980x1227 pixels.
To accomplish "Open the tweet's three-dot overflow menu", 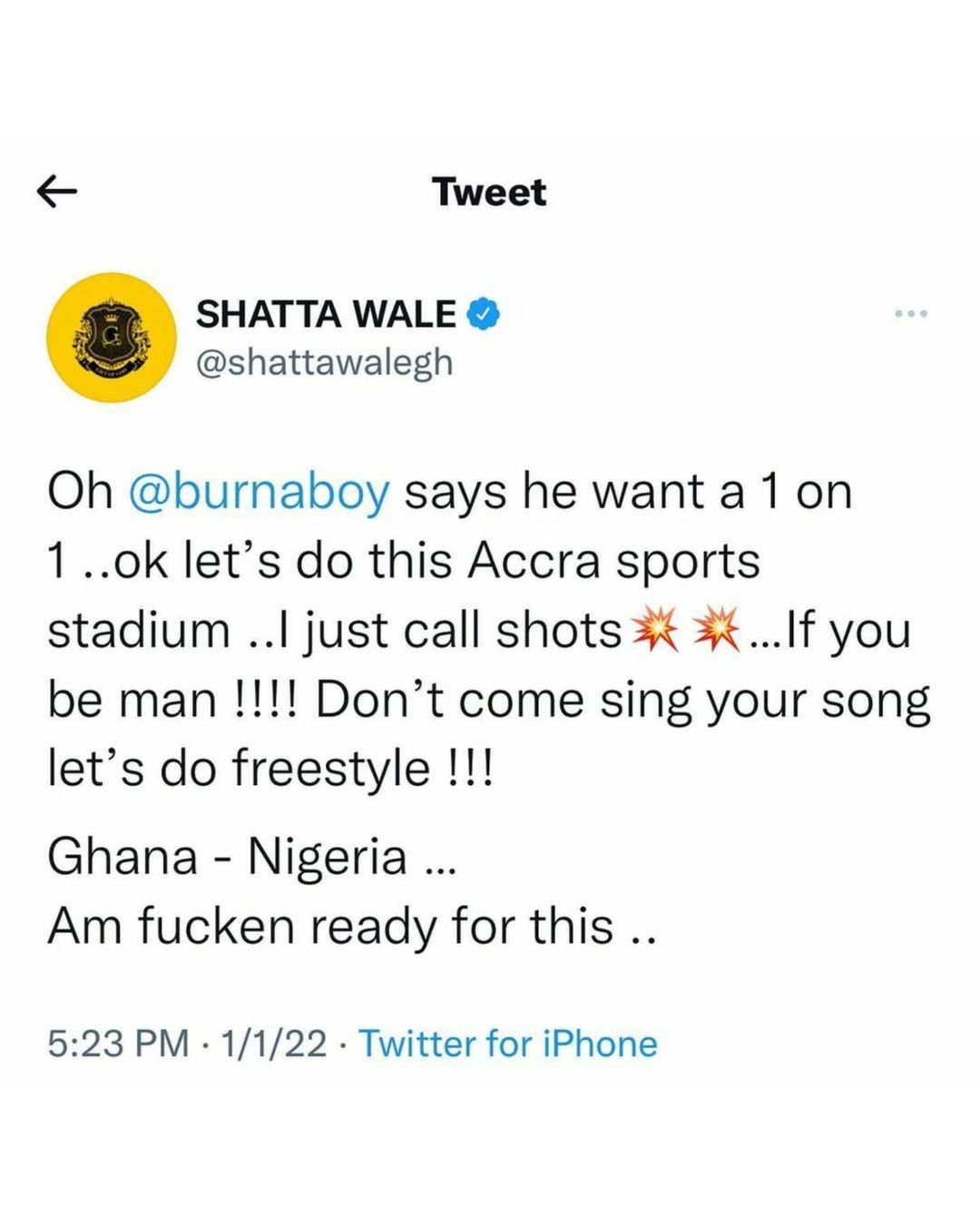I will coord(910,314).
